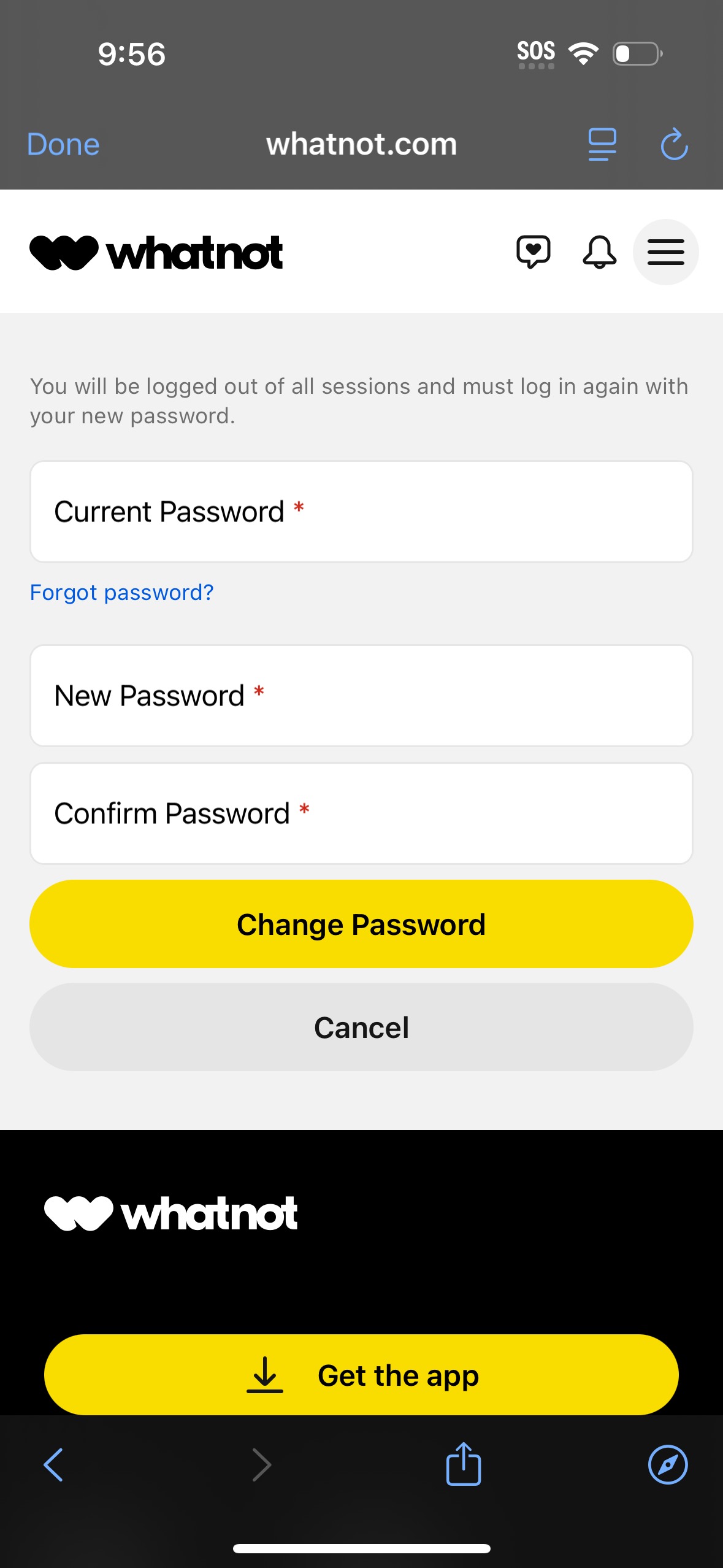This screenshot has height=1568, width=723.
Task: Open the Forgot password link
Action: pos(121,592)
